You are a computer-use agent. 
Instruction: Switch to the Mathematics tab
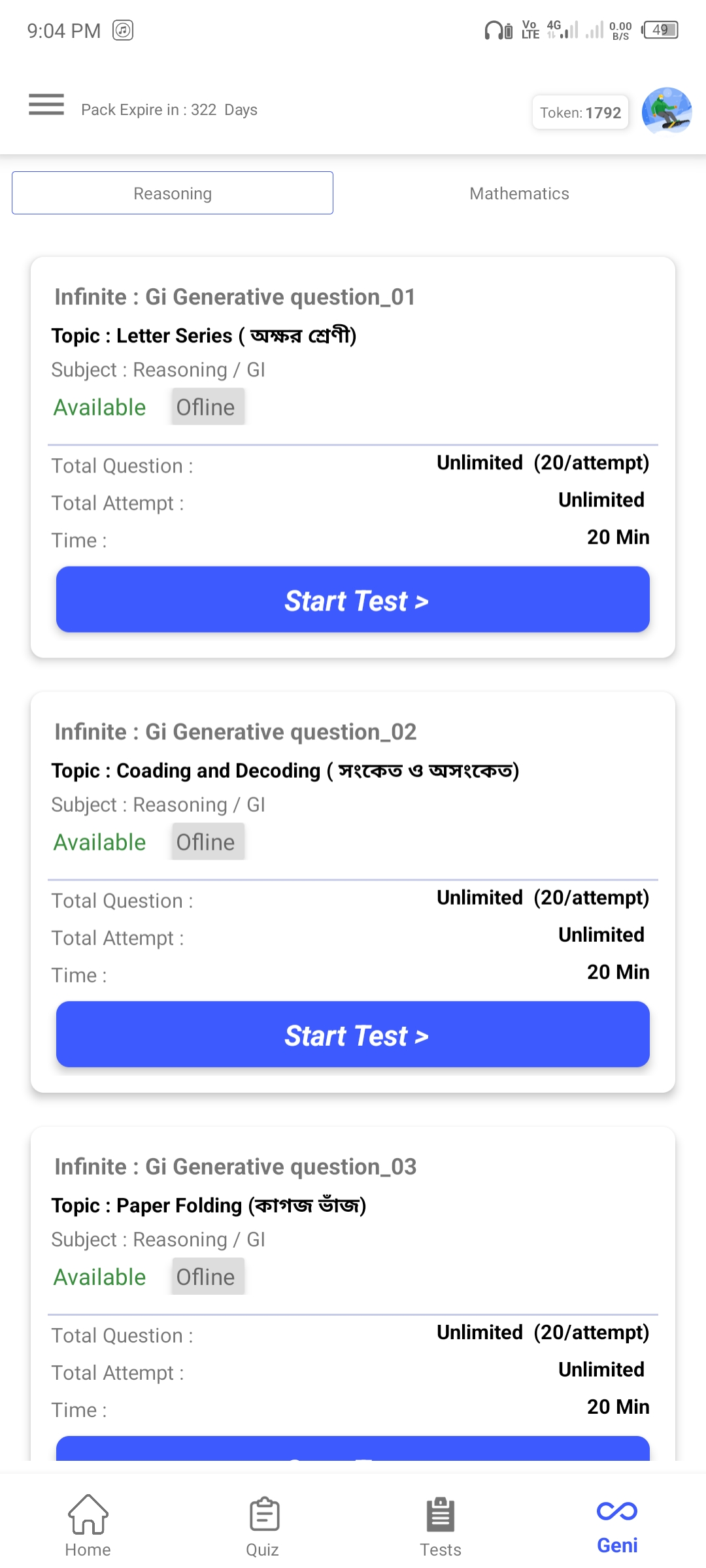click(519, 193)
